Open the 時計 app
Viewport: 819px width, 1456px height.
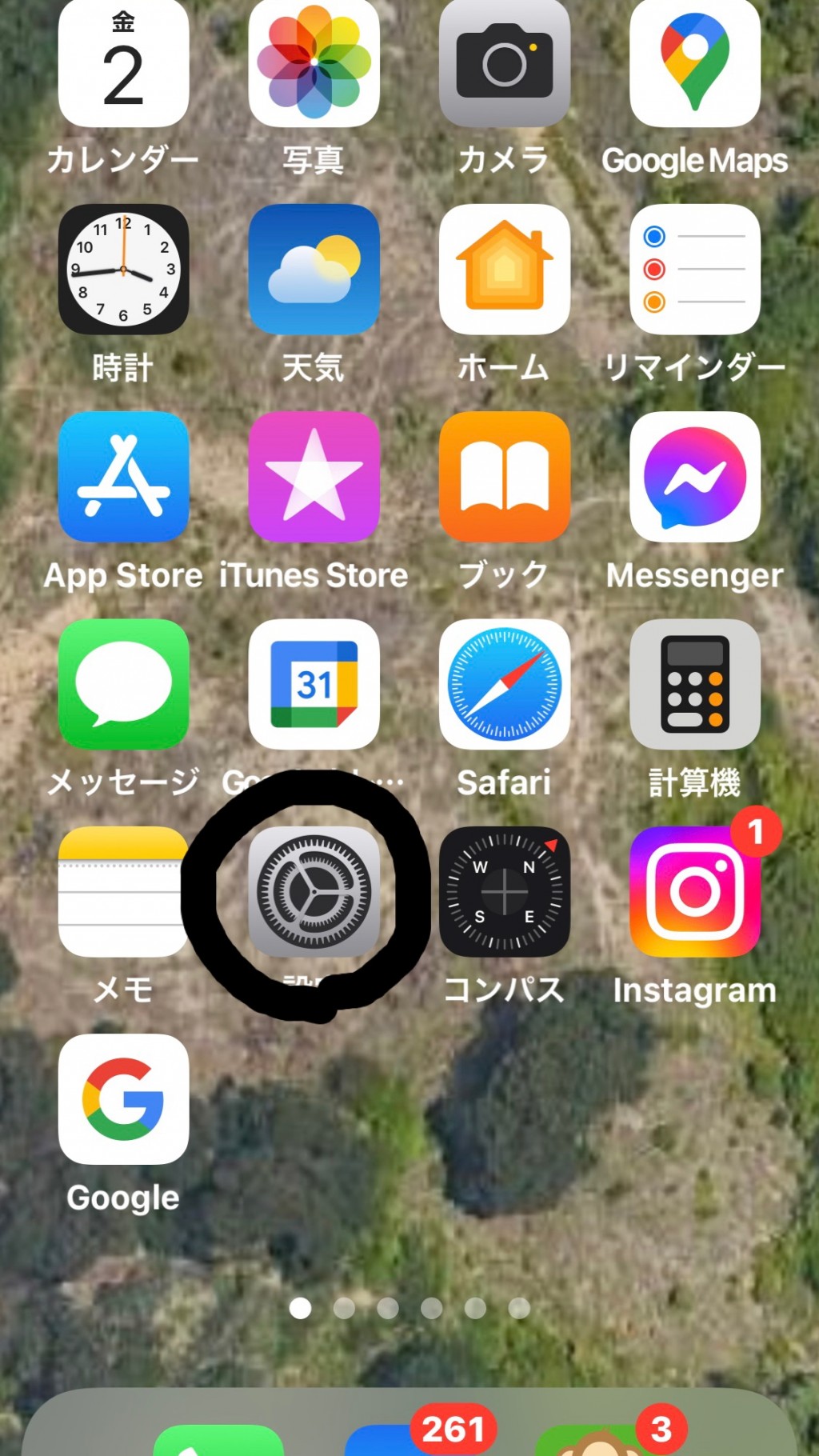(123, 269)
